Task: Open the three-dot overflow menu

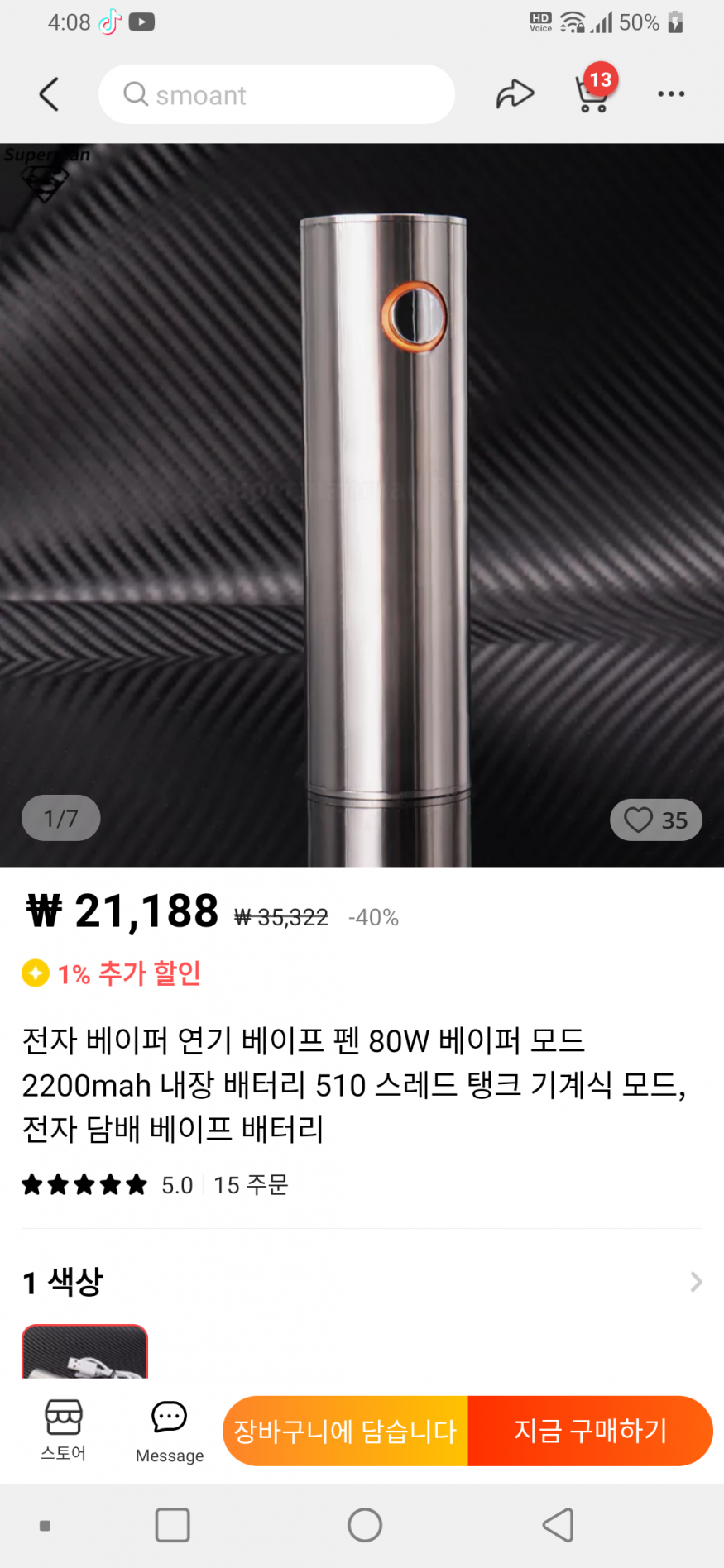Action: [x=670, y=94]
